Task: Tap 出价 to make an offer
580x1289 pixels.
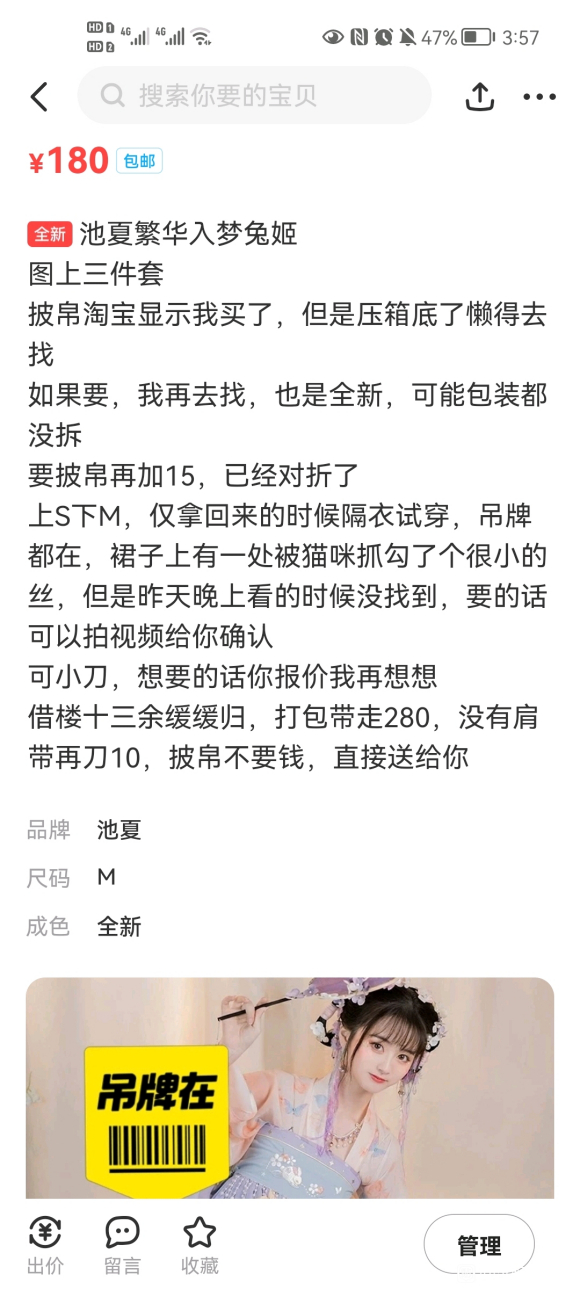Action: pos(45,1246)
